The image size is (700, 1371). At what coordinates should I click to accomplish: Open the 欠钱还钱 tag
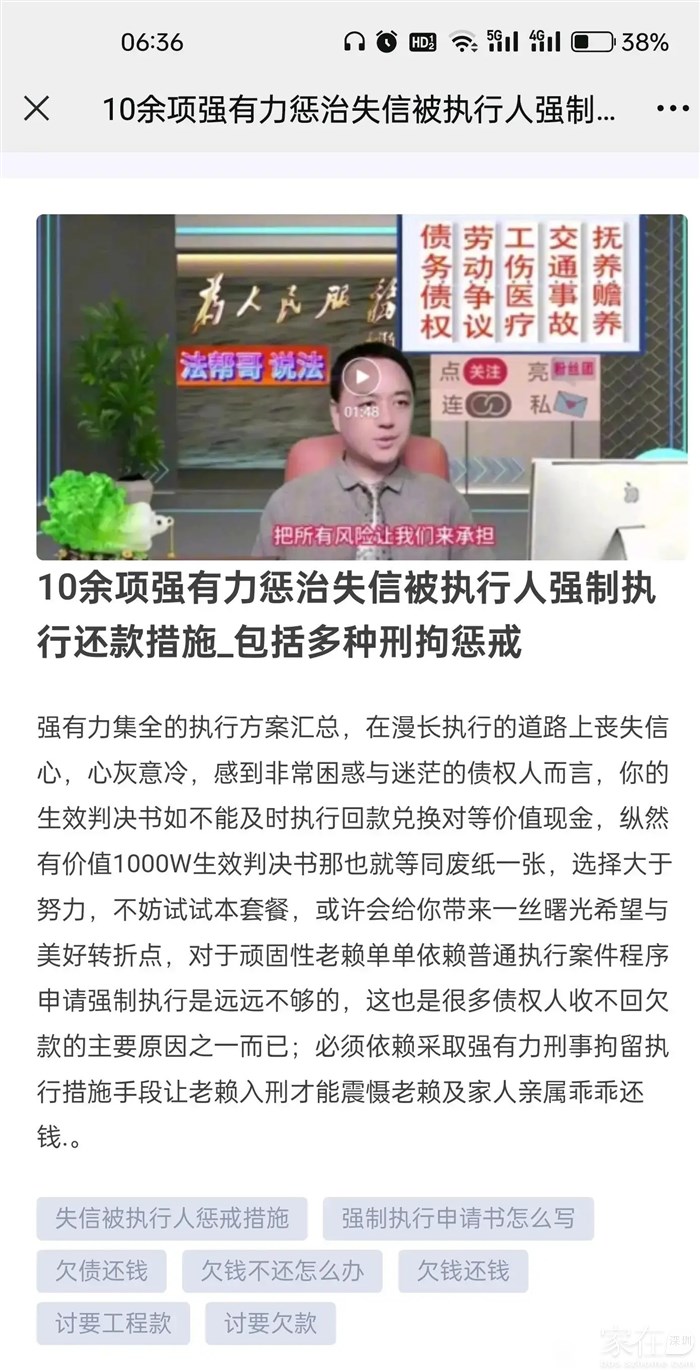tap(463, 1271)
